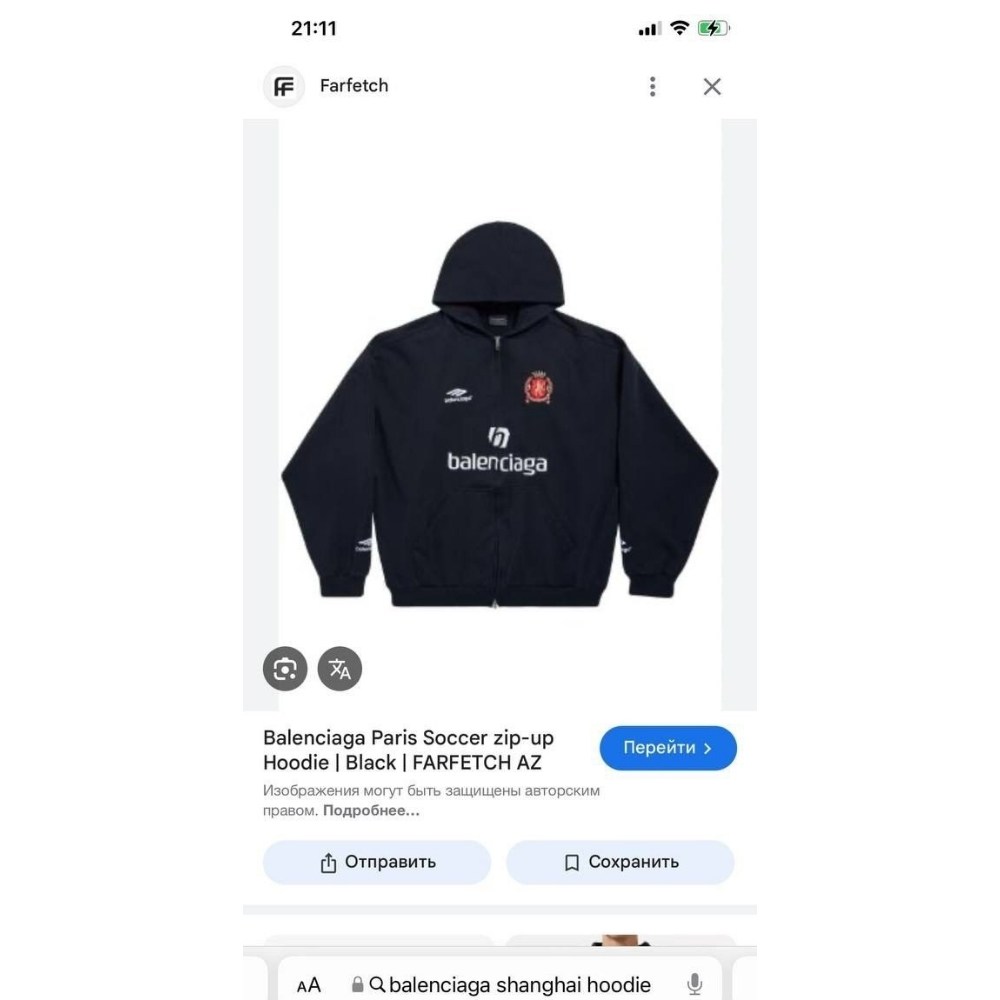Open the Balenciaga hoodie product image

[x=500, y=420]
